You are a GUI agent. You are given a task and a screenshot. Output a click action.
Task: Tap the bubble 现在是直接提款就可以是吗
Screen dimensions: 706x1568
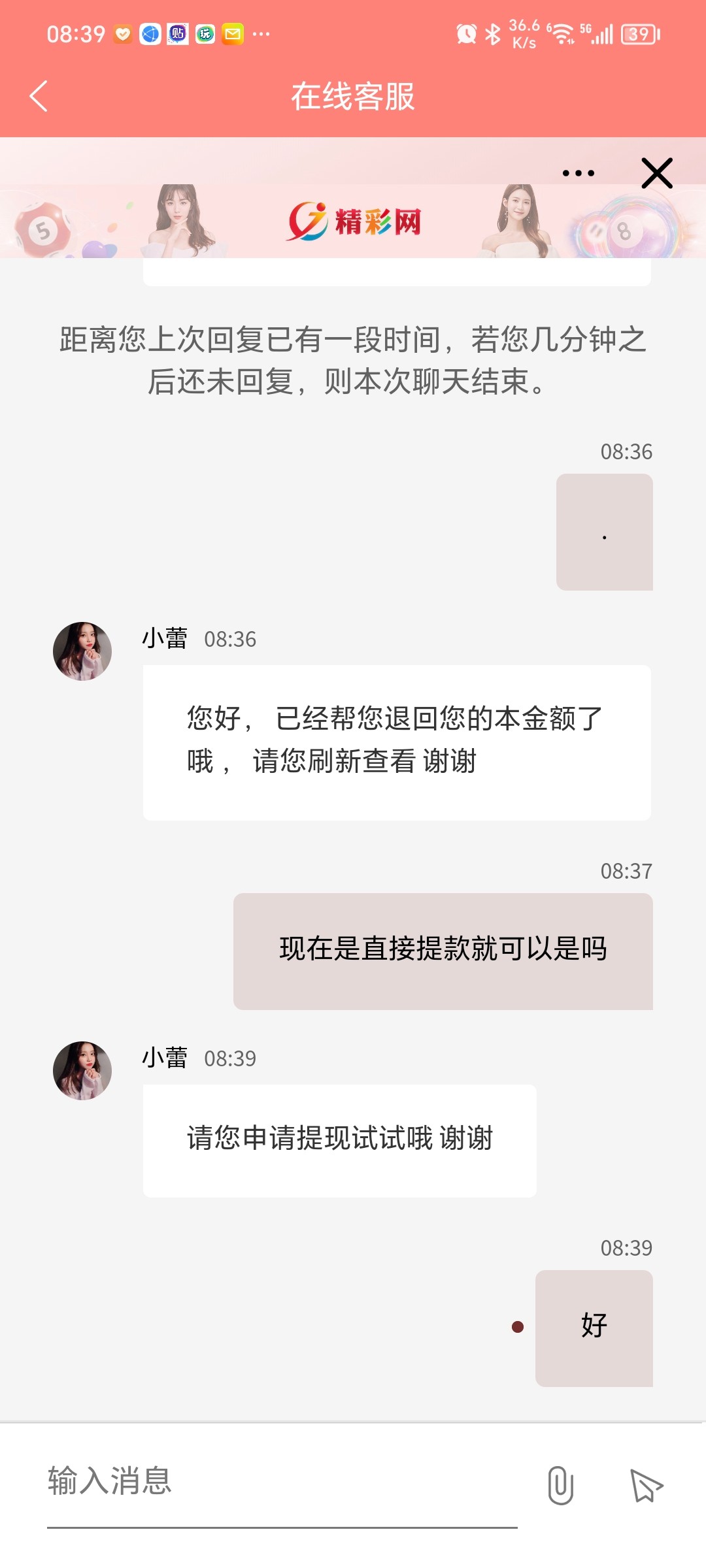(442, 951)
